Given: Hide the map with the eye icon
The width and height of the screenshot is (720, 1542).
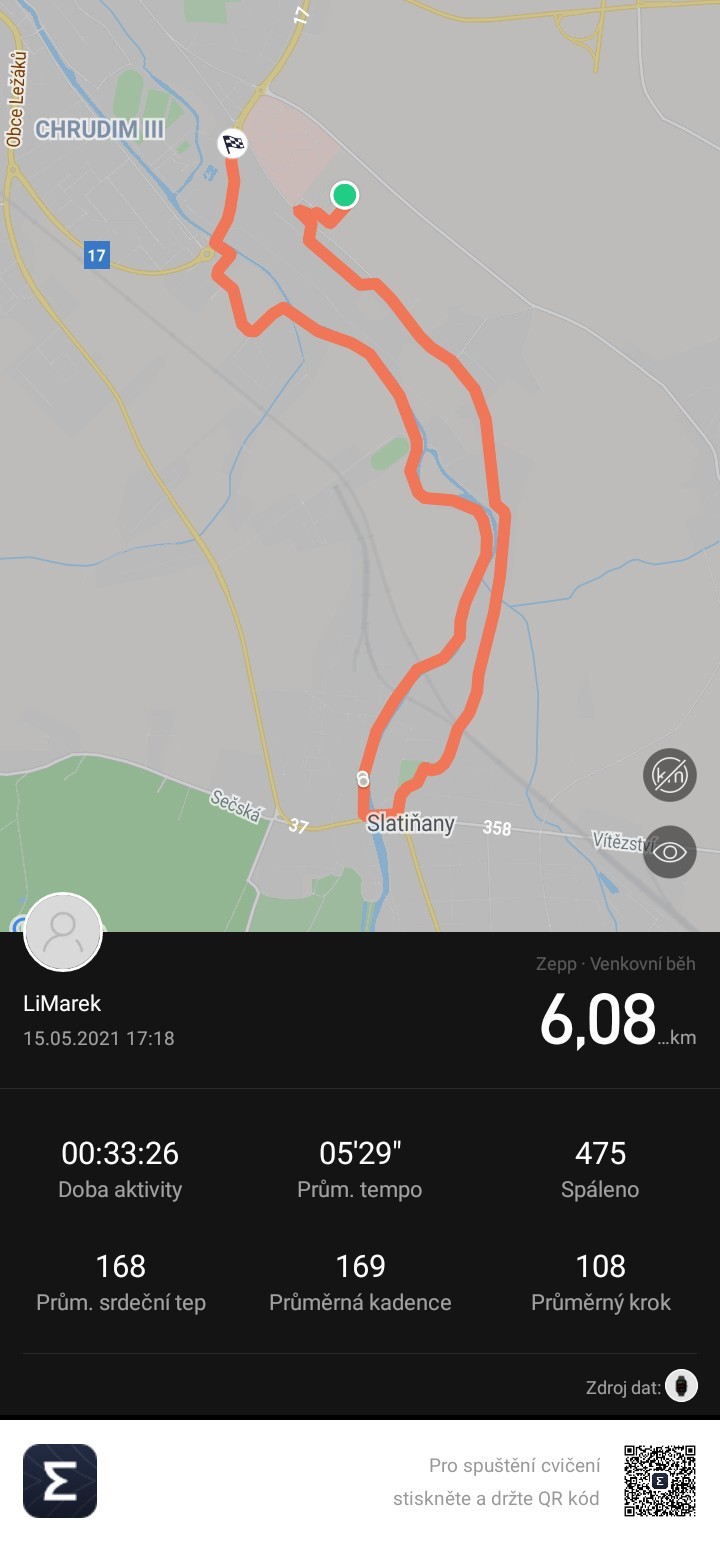Looking at the screenshot, I should click(669, 852).
